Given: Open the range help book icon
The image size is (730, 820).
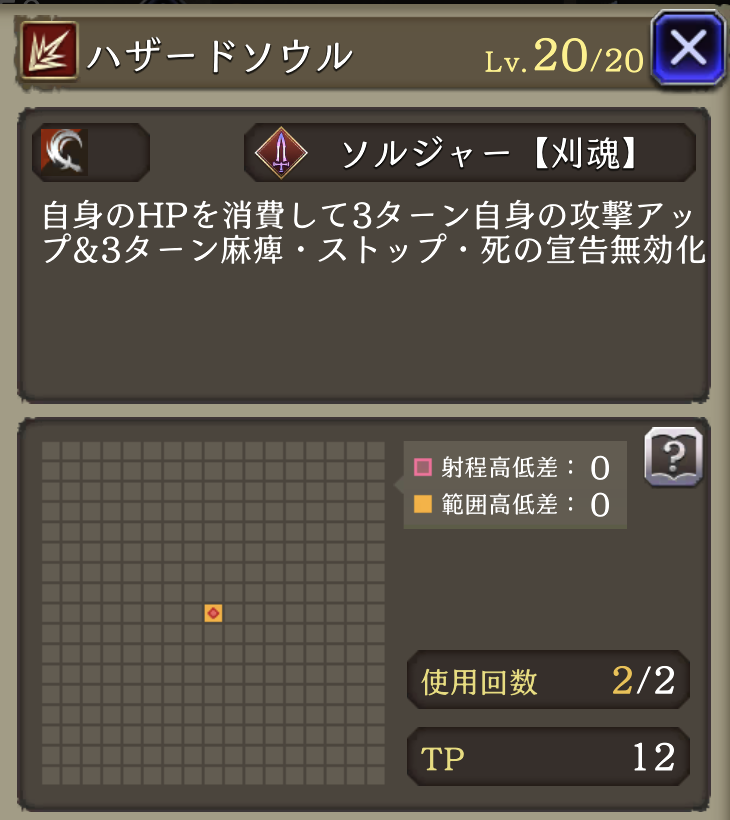Looking at the screenshot, I should [673, 458].
